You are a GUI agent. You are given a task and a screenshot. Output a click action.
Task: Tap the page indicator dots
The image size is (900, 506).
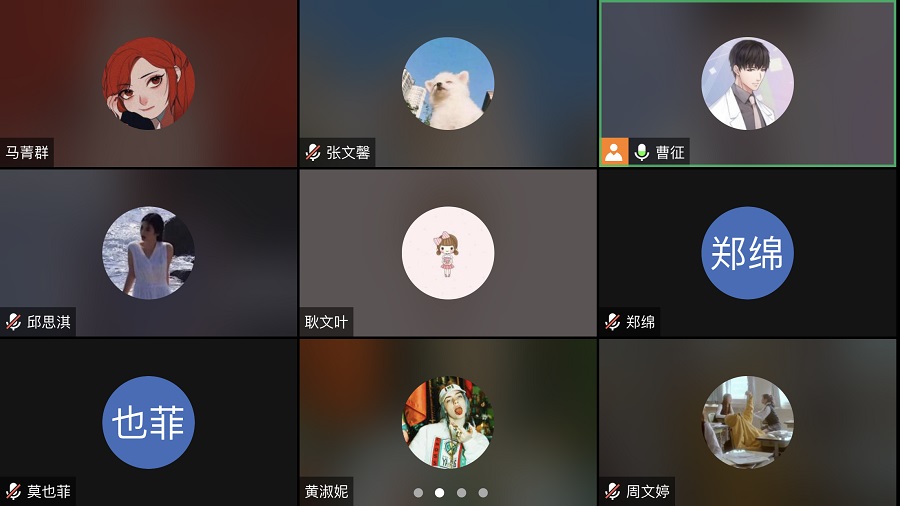click(x=450, y=492)
